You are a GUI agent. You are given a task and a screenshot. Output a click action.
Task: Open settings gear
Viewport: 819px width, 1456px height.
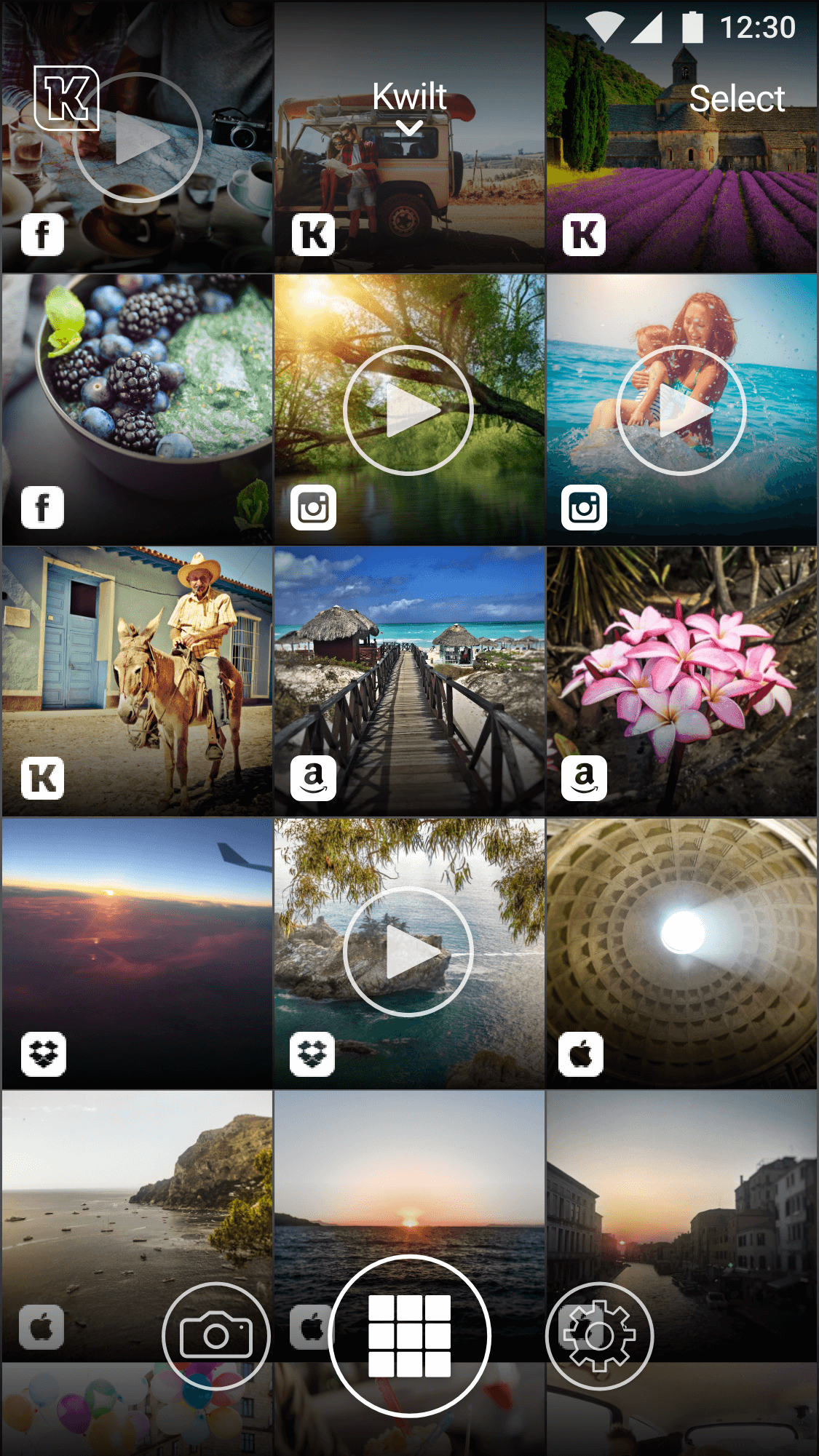[x=600, y=1336]
